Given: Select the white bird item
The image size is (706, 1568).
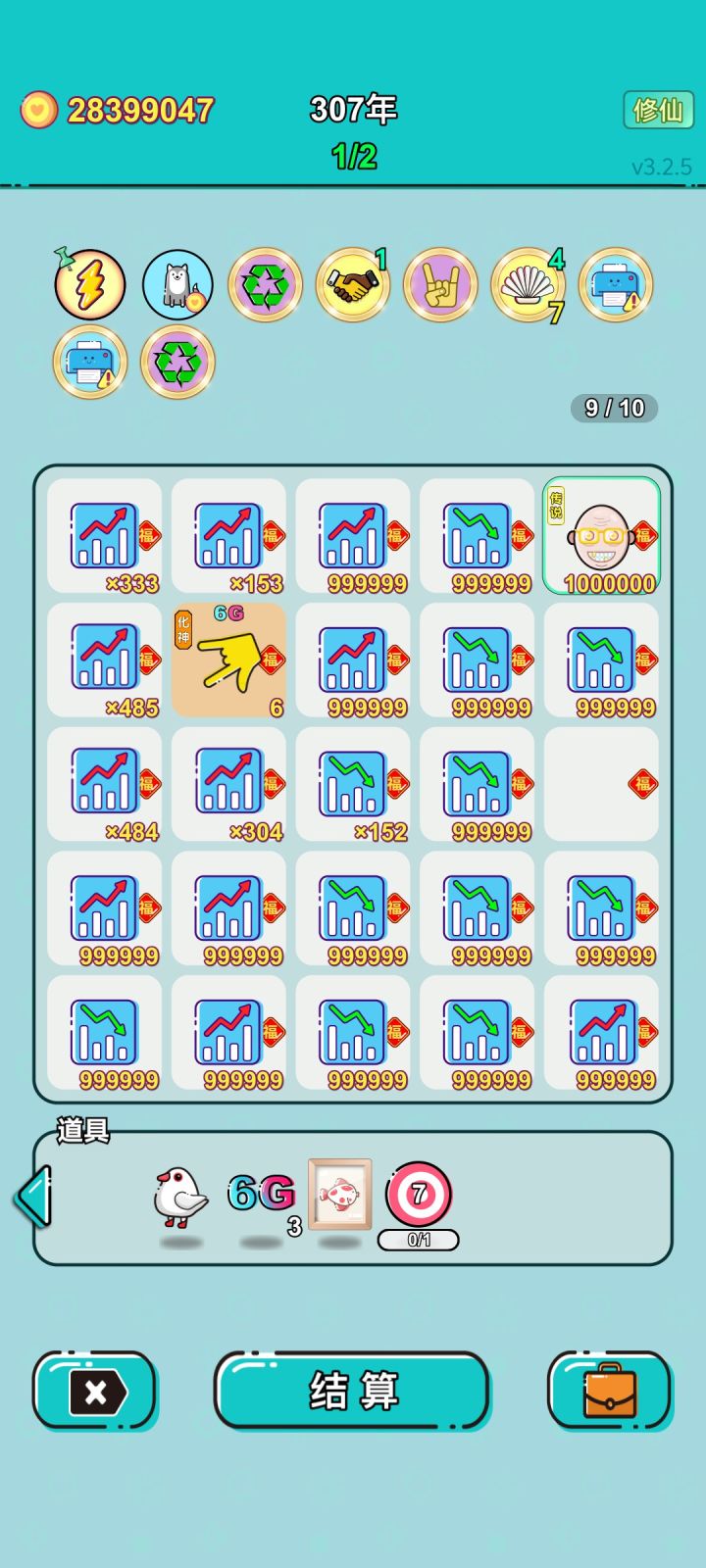Looking at the screenshot, I should pos(180,1196).
